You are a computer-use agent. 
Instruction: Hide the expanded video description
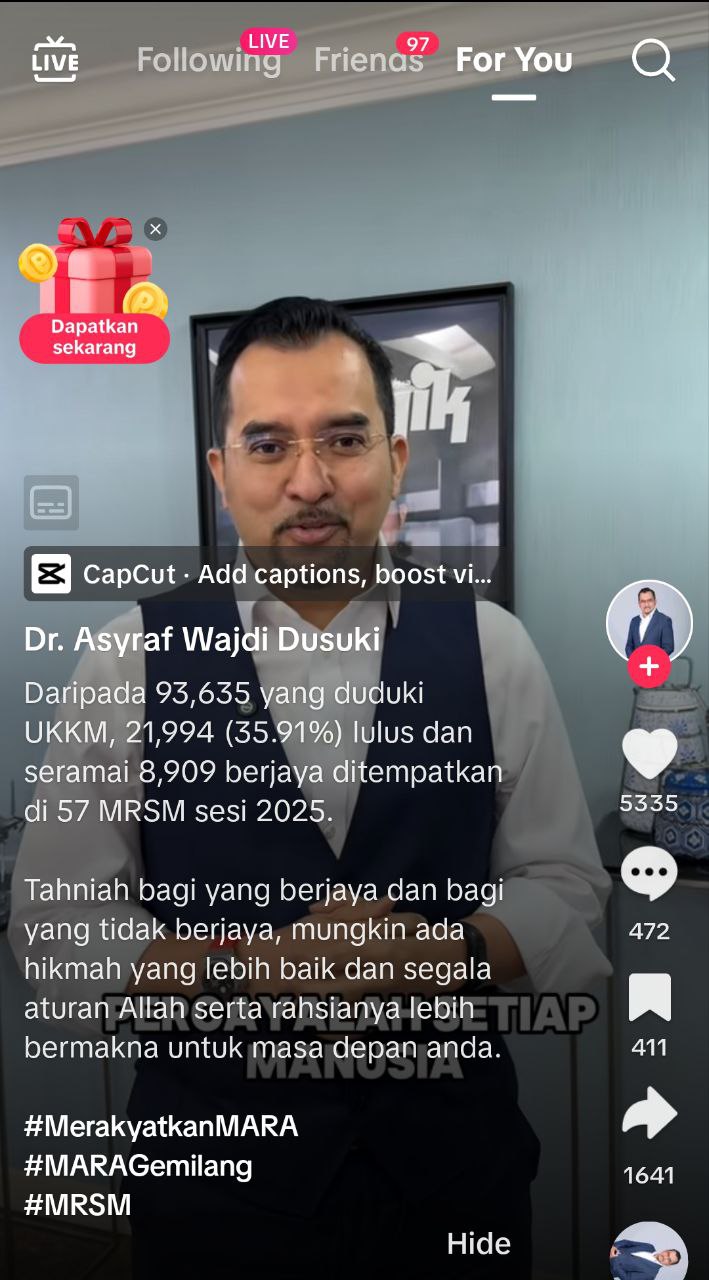[x=478, y=1243]
